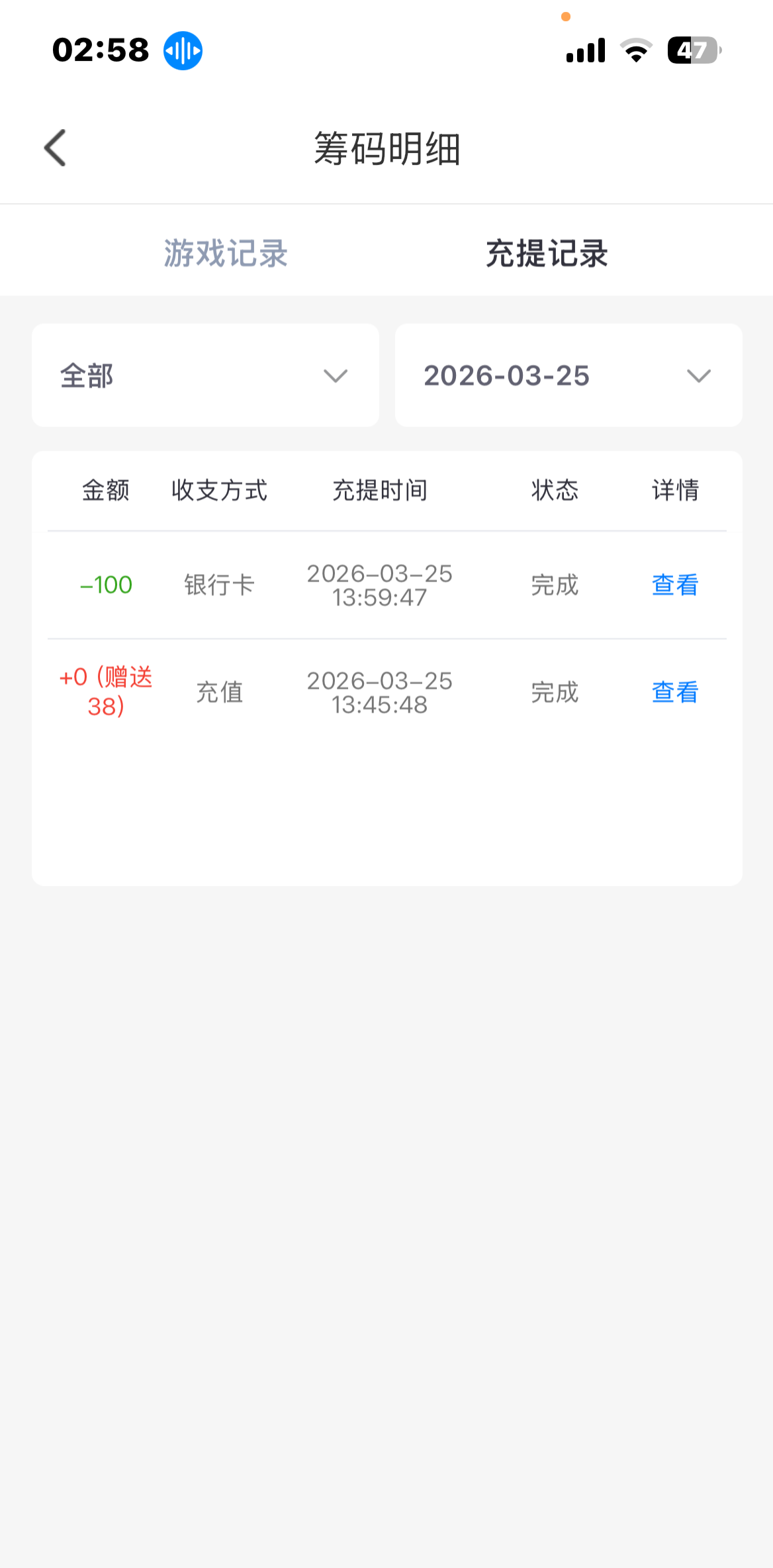Viewport: 773px width, 1568px height.
Task: Switch to the 游戏记录 tab
Action: point(226,254)
